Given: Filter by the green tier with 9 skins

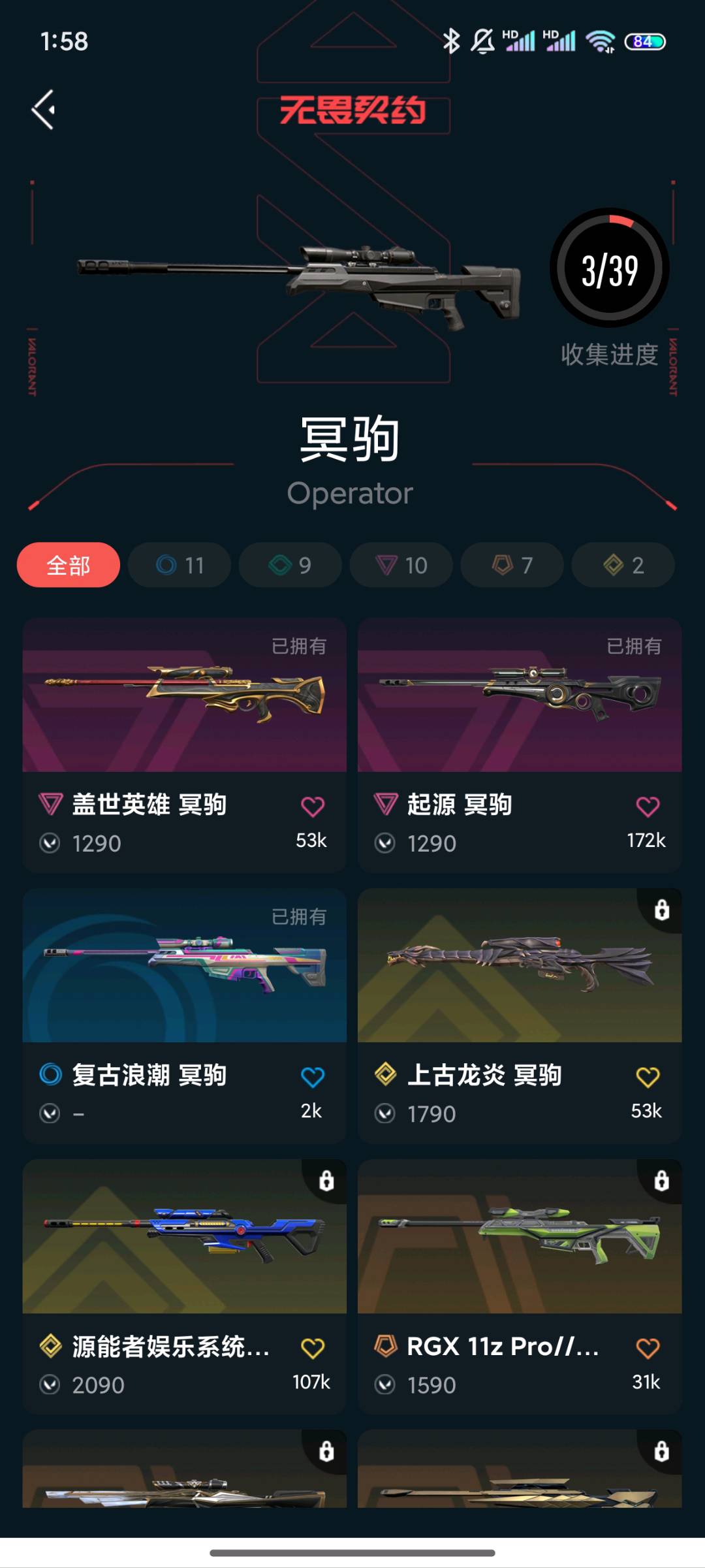Looking at the screenshot, I should pyautogui.click(x=290, y=565).
